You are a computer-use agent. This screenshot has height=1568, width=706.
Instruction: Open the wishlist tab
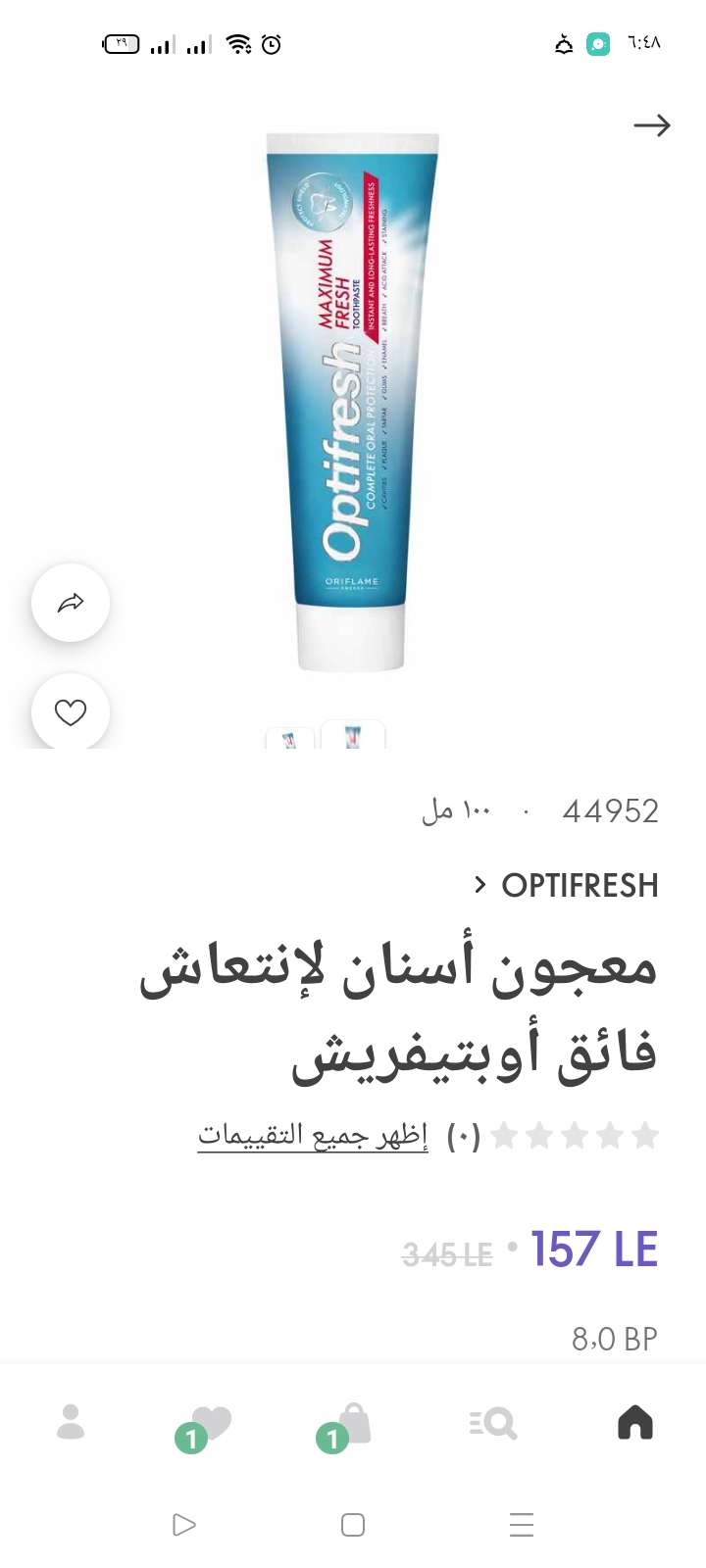coord(210,1424)
